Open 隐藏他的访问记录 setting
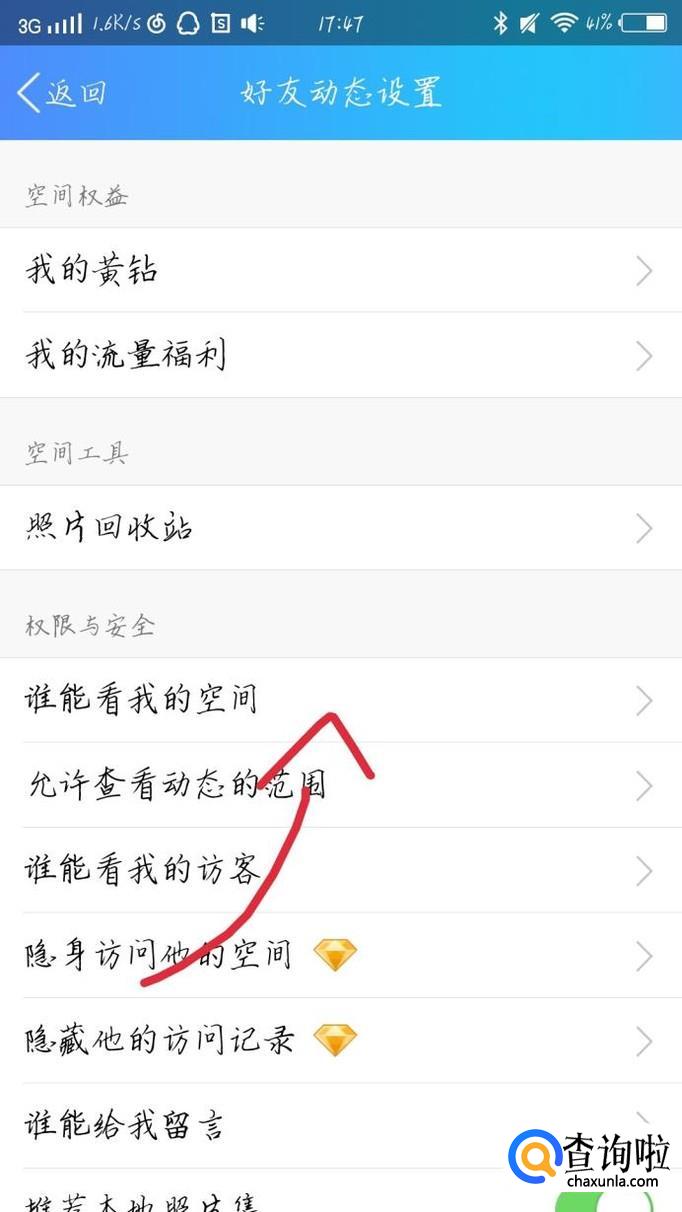 pyautogui.click(x=340, y=1041)
